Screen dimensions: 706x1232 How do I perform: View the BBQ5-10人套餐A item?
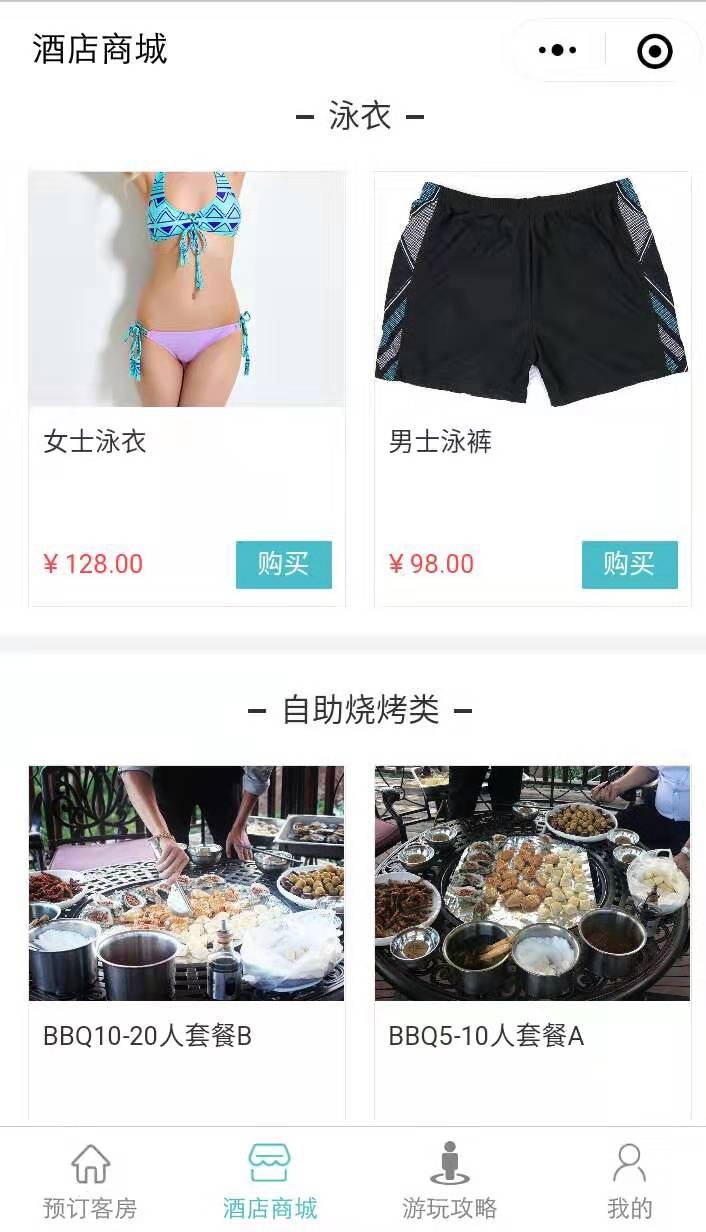(532, 884)
